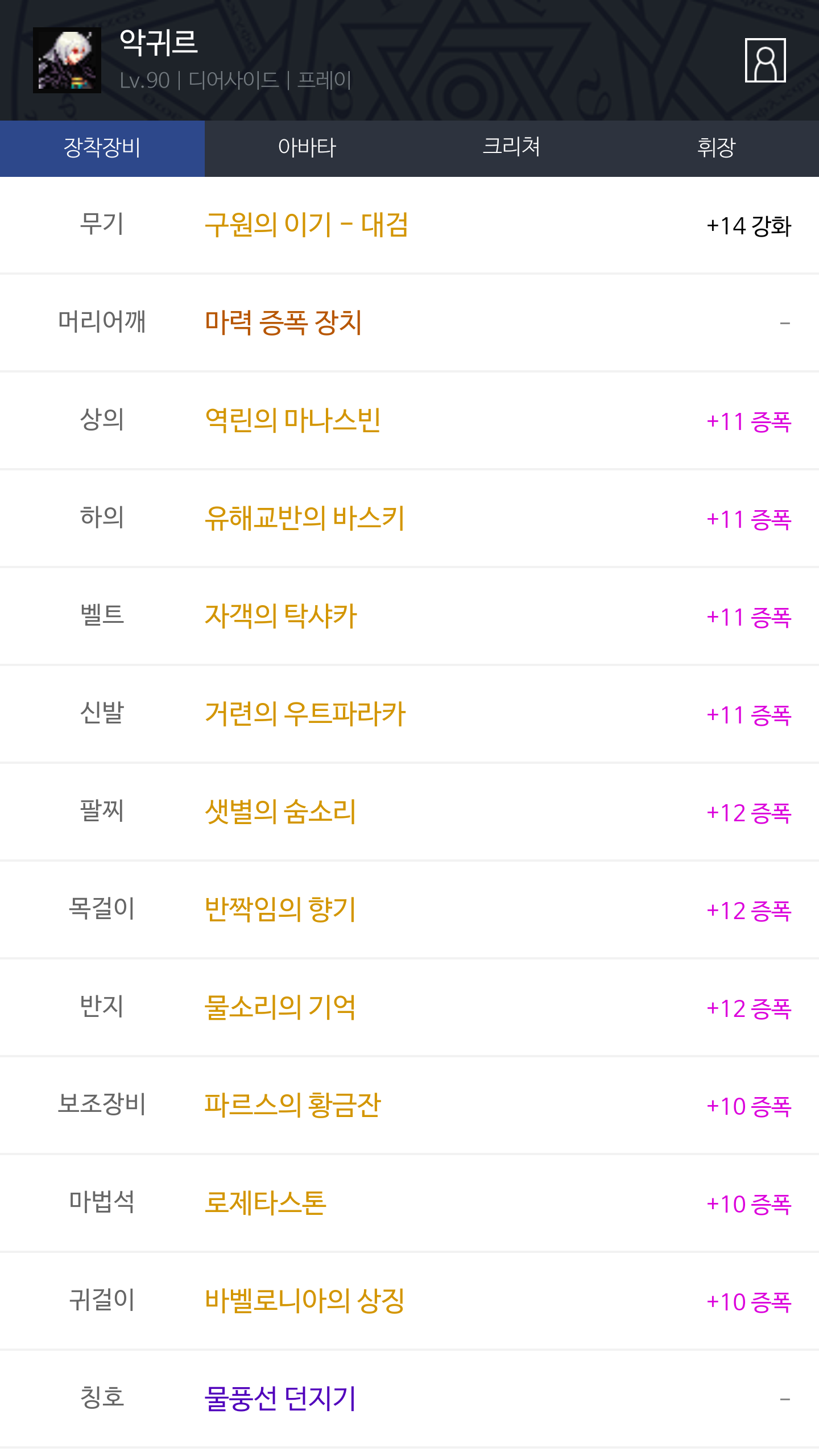The width and height of the screenshot is (819, 1456).
Task: Open 파르스의 황금잔 sub-equipment row
Action: [x=409, y=1105]
